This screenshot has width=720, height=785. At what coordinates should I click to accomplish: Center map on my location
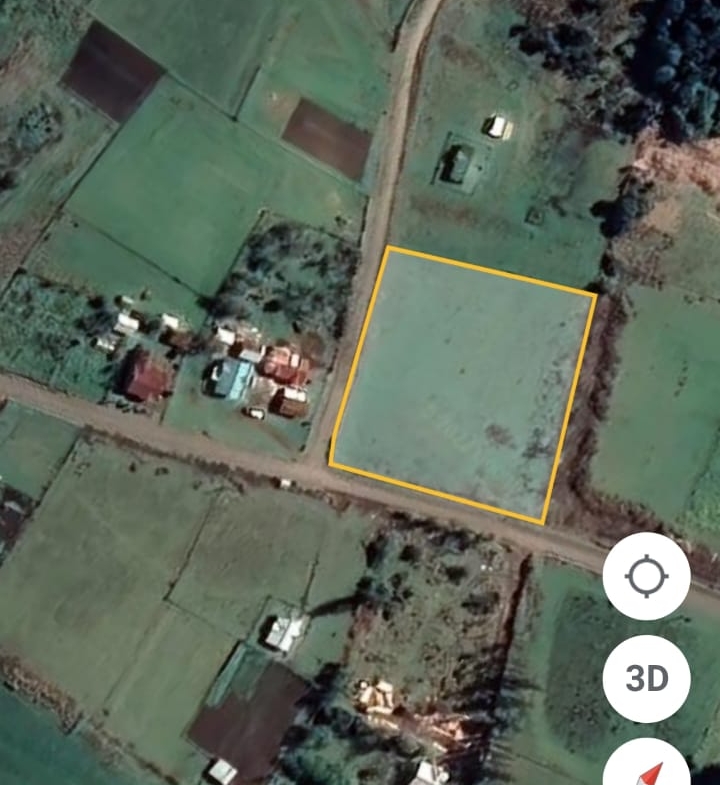[646, 577]
